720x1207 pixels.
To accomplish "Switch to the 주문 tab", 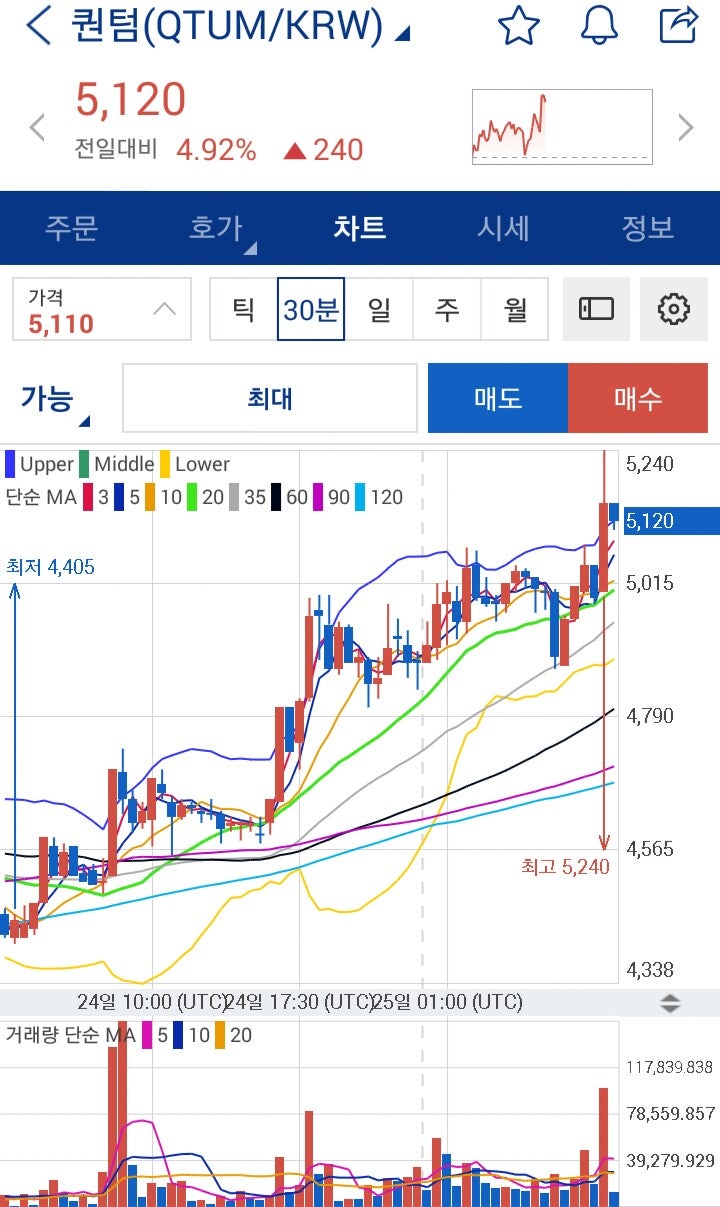I will [72, 228].
